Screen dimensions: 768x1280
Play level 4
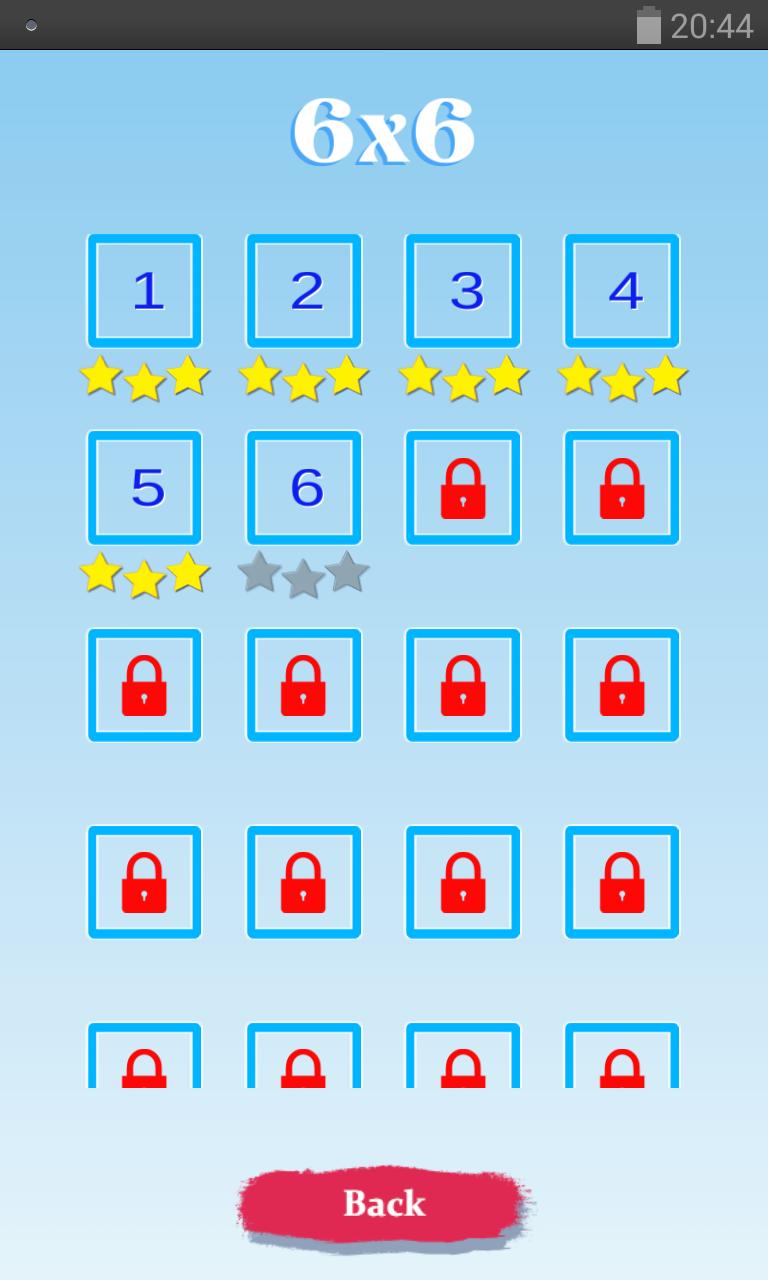click(622, 291)
